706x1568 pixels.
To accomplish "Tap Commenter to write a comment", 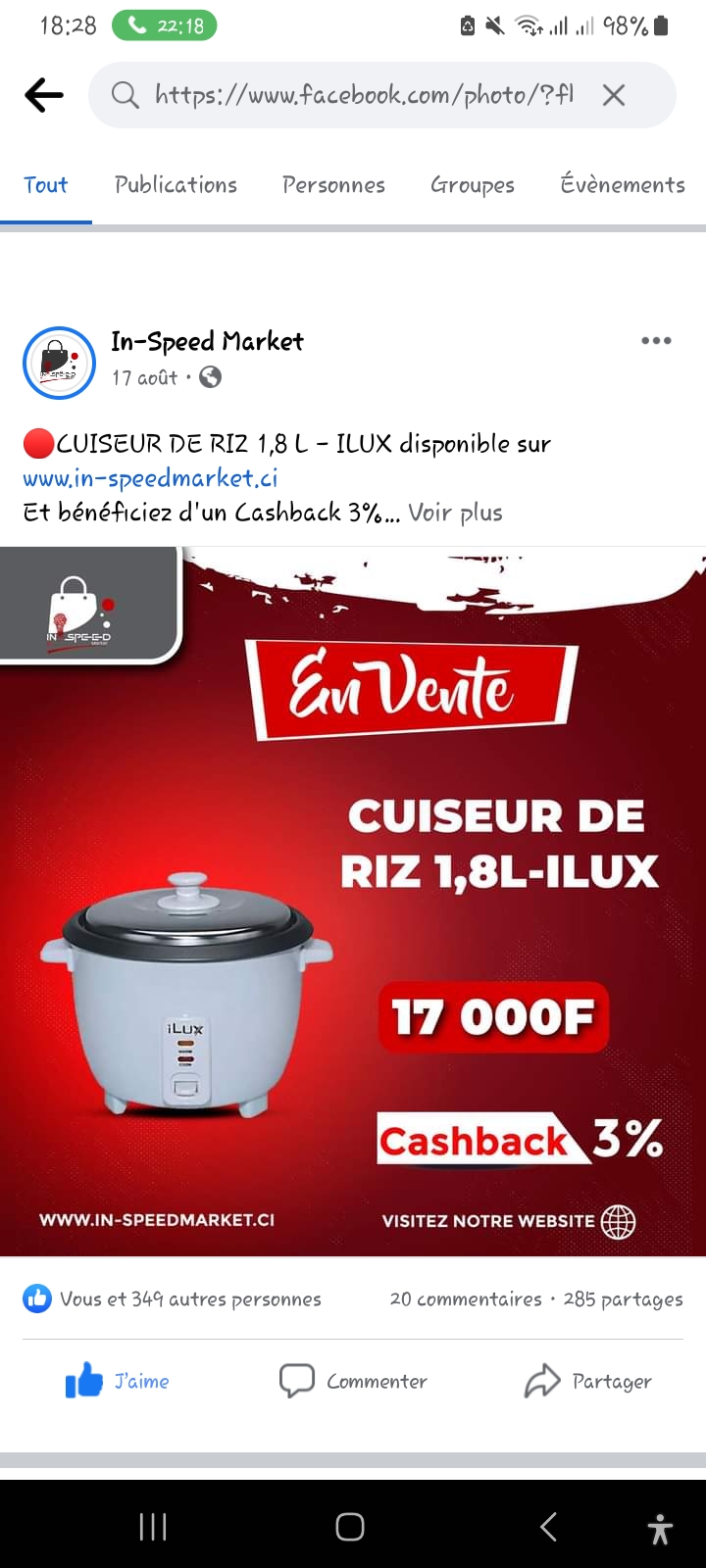I will [353, 1382].
